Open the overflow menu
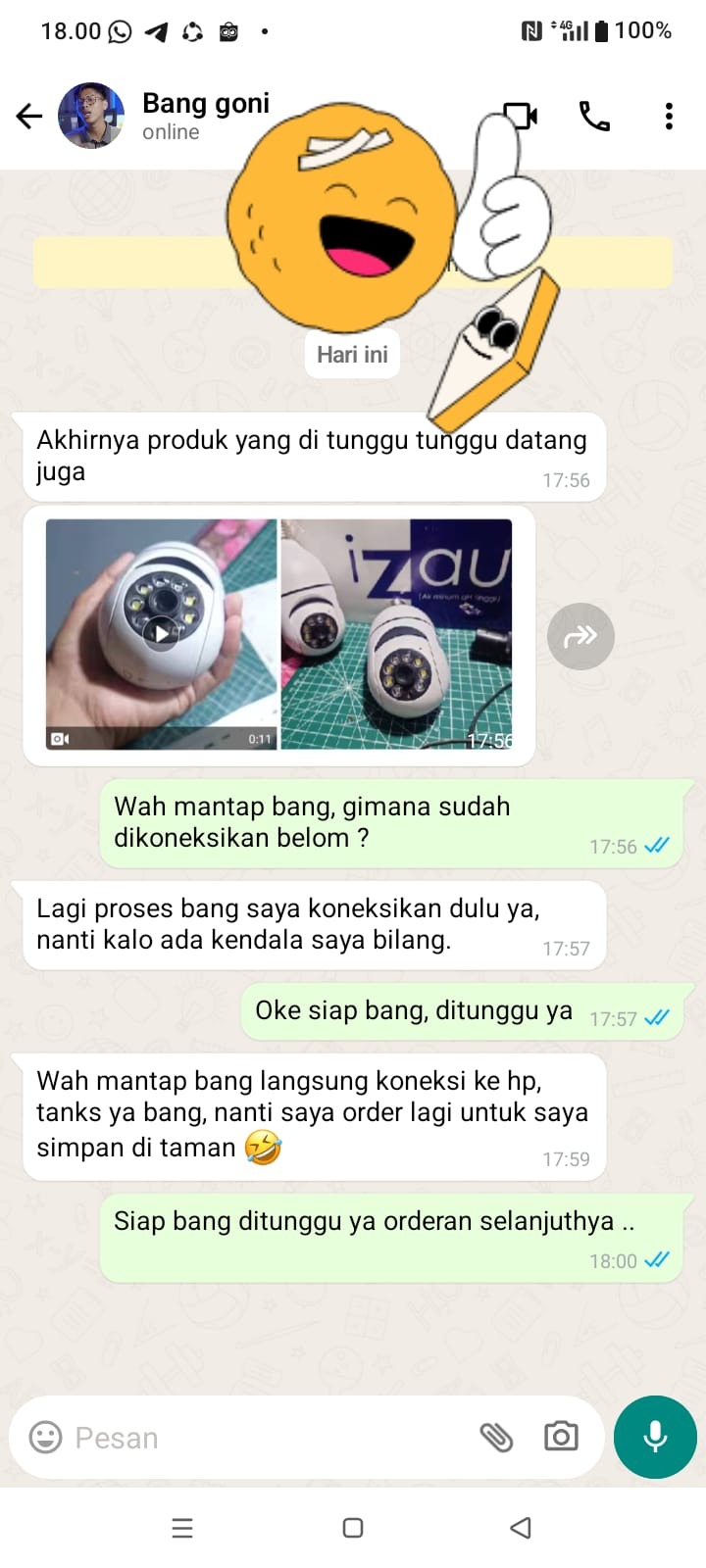This screenshot has width=706, height=1568. [x=669, y=117]
